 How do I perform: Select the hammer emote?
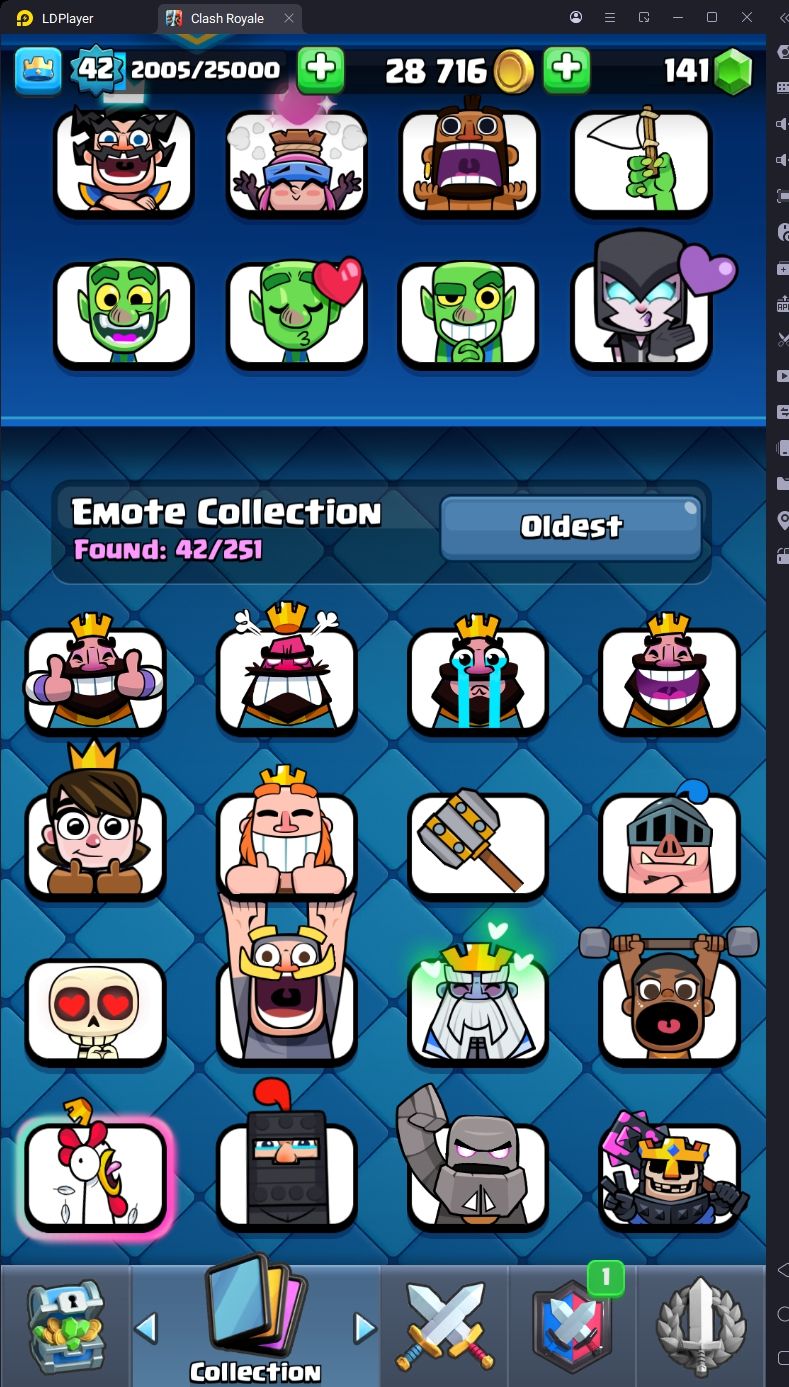[x=478, y=843]
